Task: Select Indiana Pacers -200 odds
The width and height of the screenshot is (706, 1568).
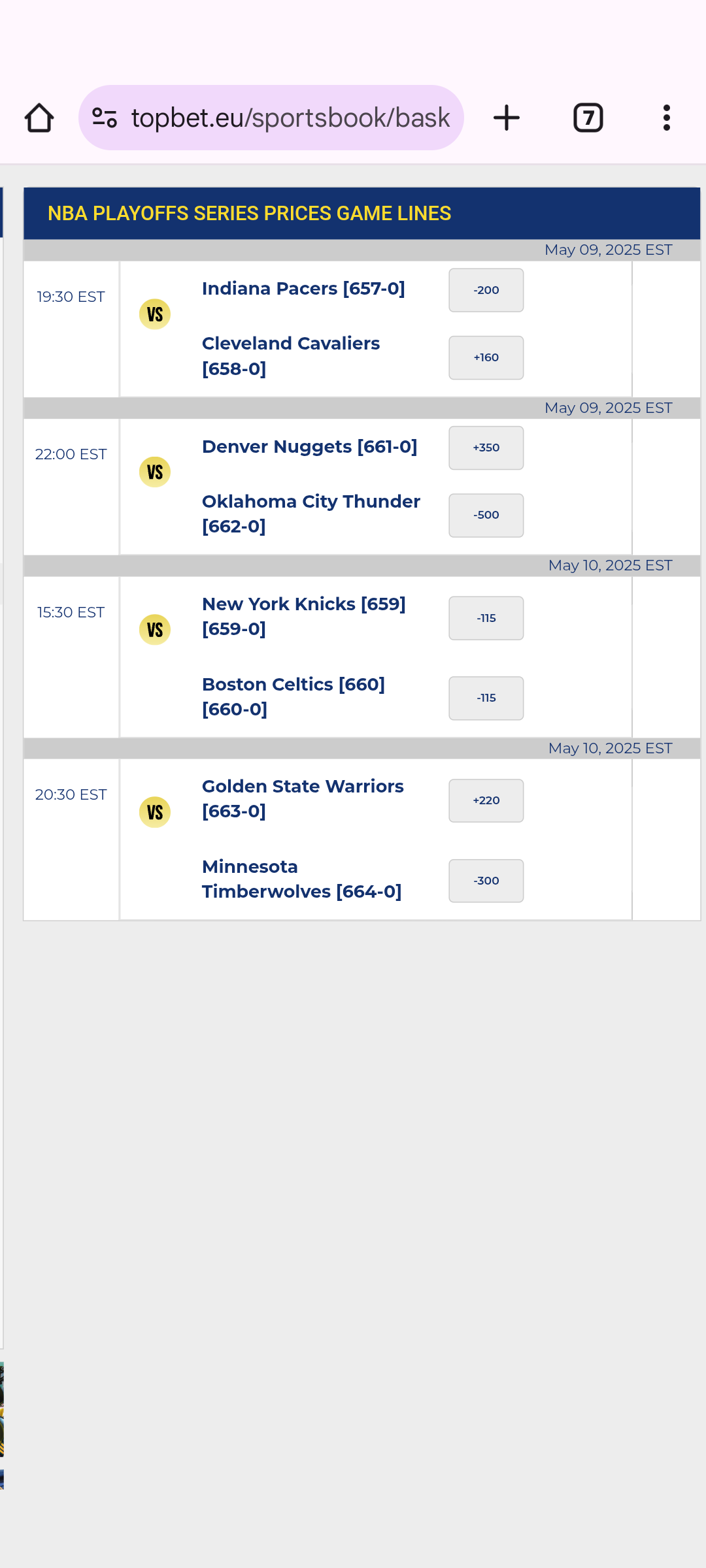Action: click(x=486, y=290)
